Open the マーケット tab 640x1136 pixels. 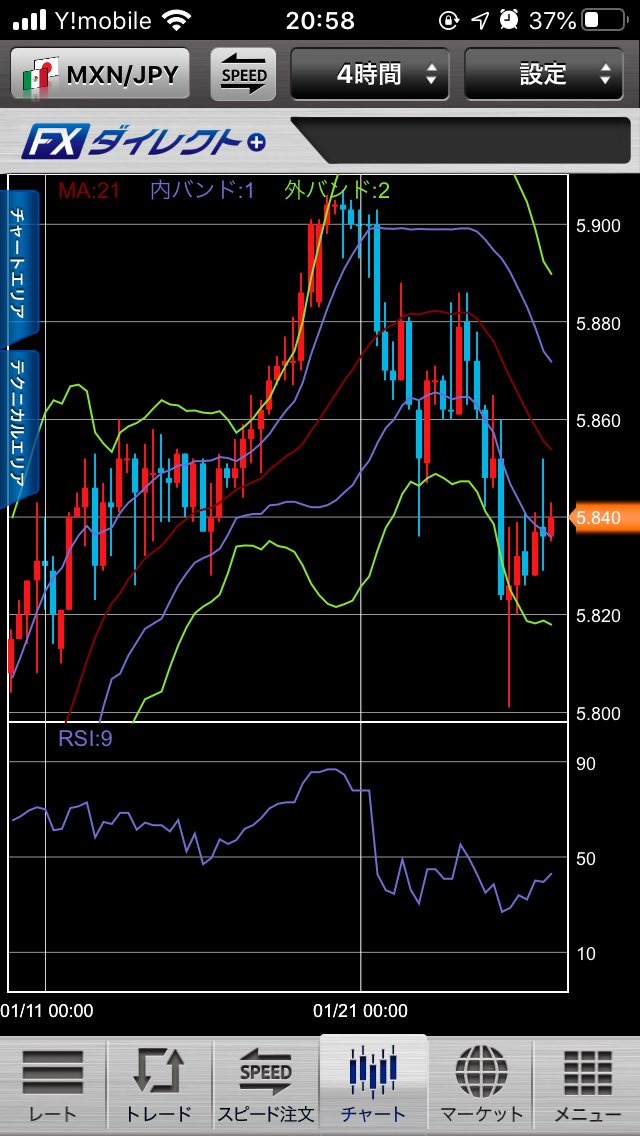click(x=480, y=1085)
